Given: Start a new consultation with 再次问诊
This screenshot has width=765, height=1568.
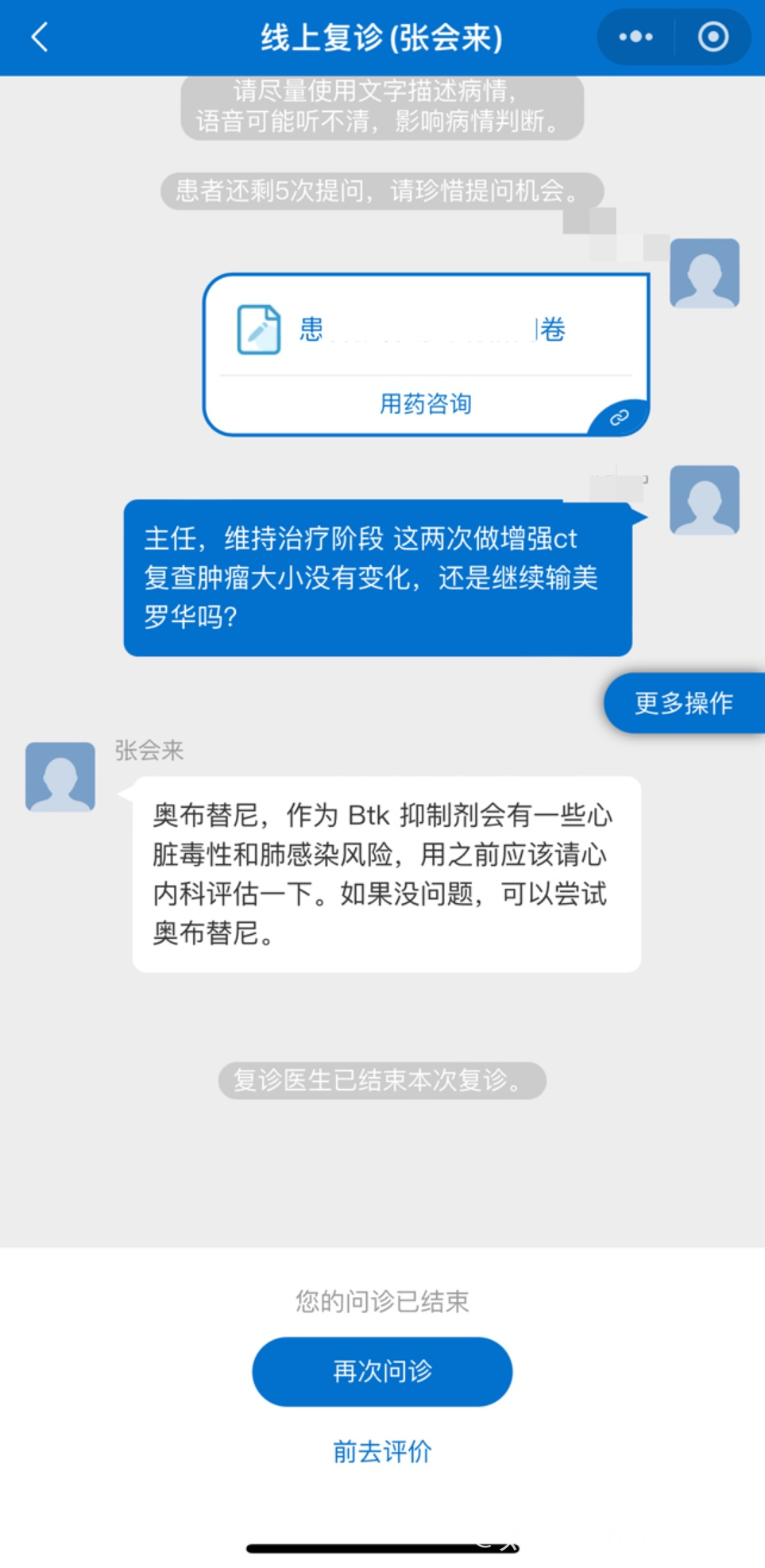Looking at the screenshot, I should [382, 1371].
